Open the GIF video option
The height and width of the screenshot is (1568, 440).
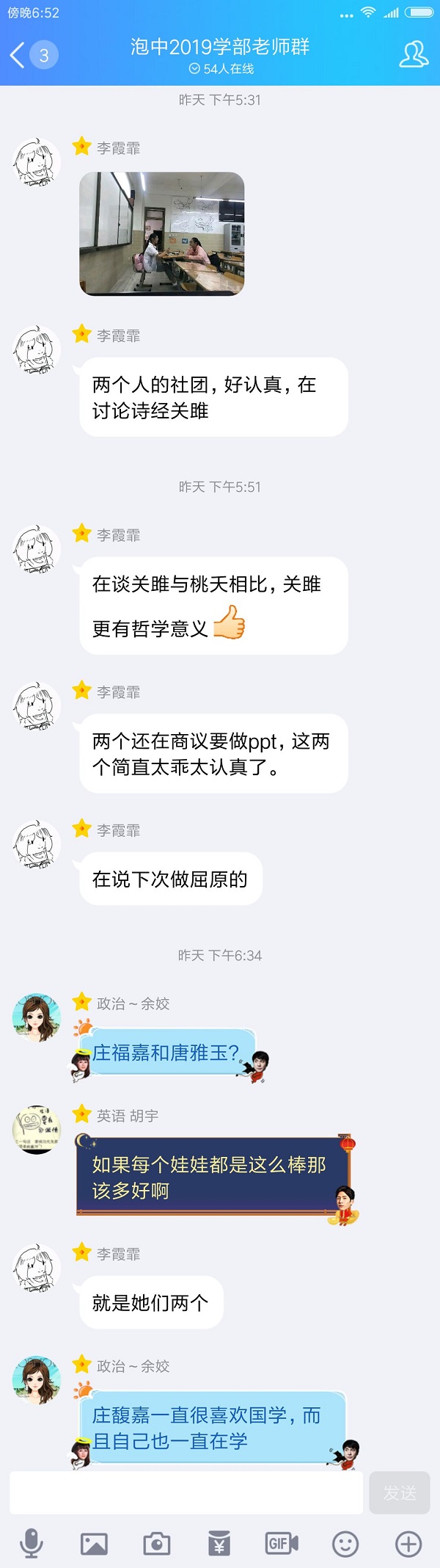point(282,1543)
